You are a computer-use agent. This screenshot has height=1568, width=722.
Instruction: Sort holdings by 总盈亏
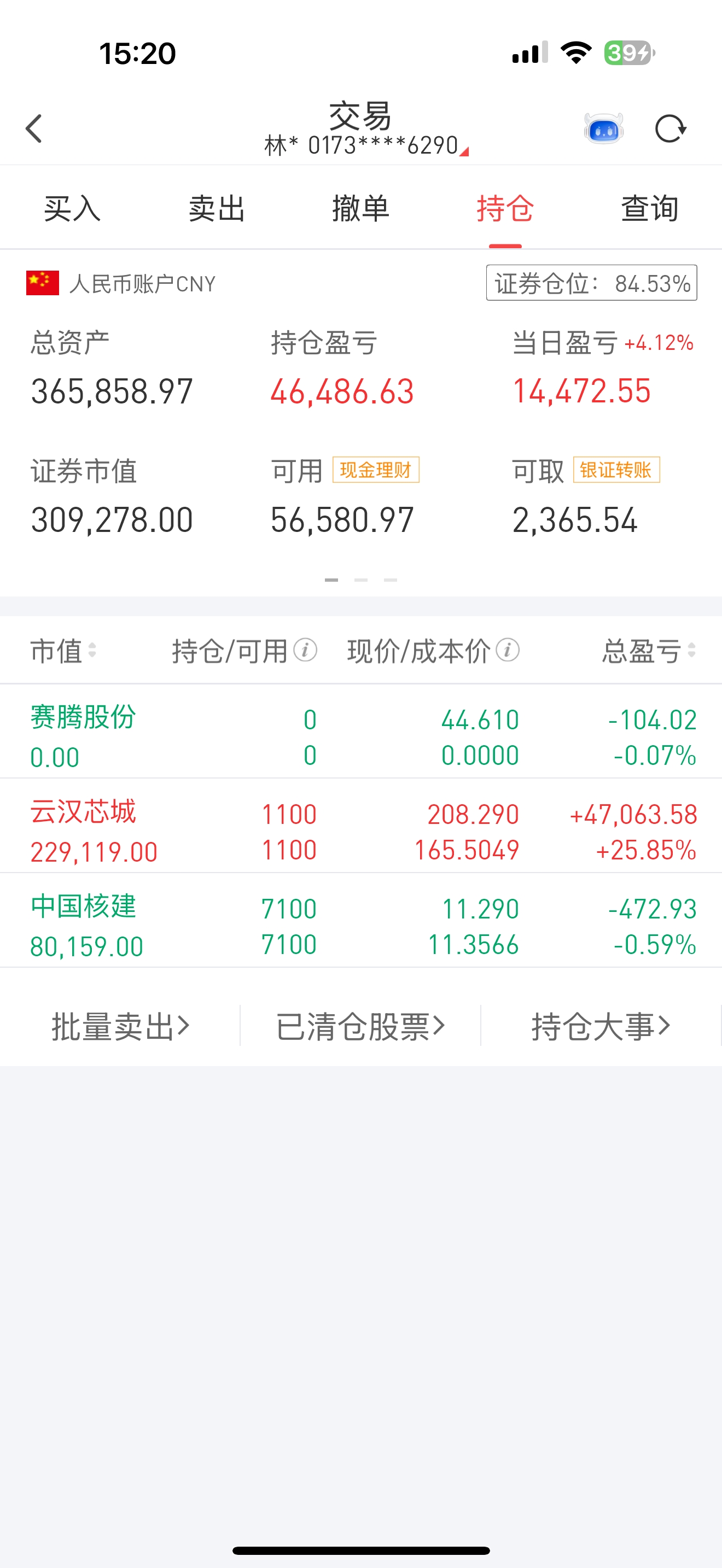[x=648, y=651]
